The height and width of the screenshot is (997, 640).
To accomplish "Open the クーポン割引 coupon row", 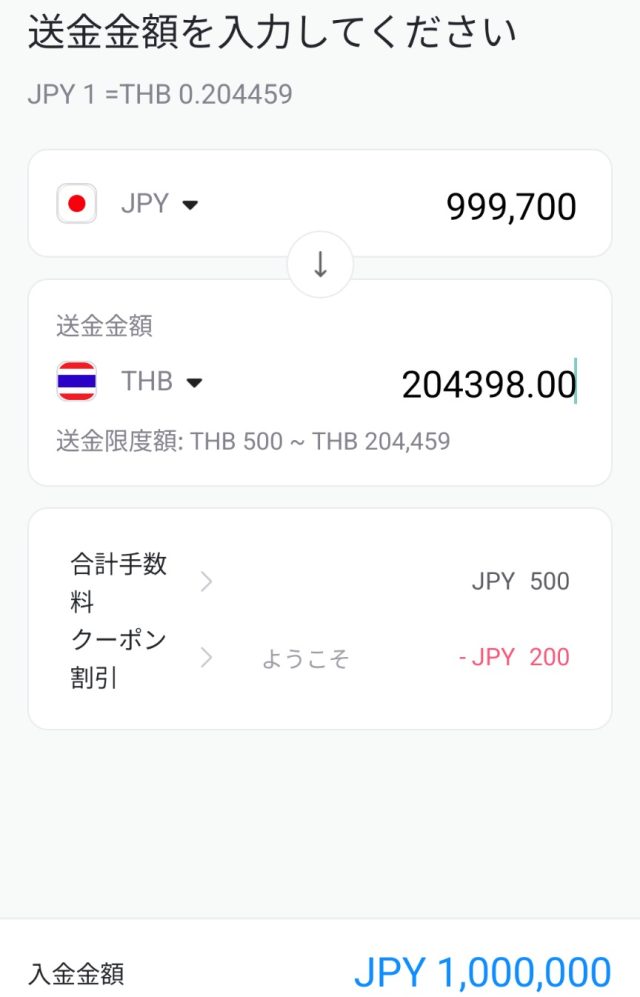I will pos(207,657).
